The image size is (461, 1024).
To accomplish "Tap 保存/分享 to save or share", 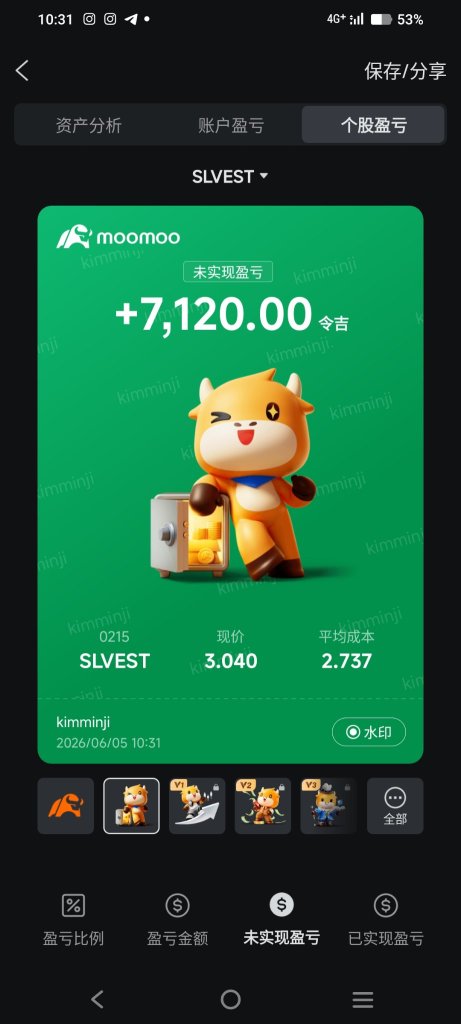I will tap(405, 71).
